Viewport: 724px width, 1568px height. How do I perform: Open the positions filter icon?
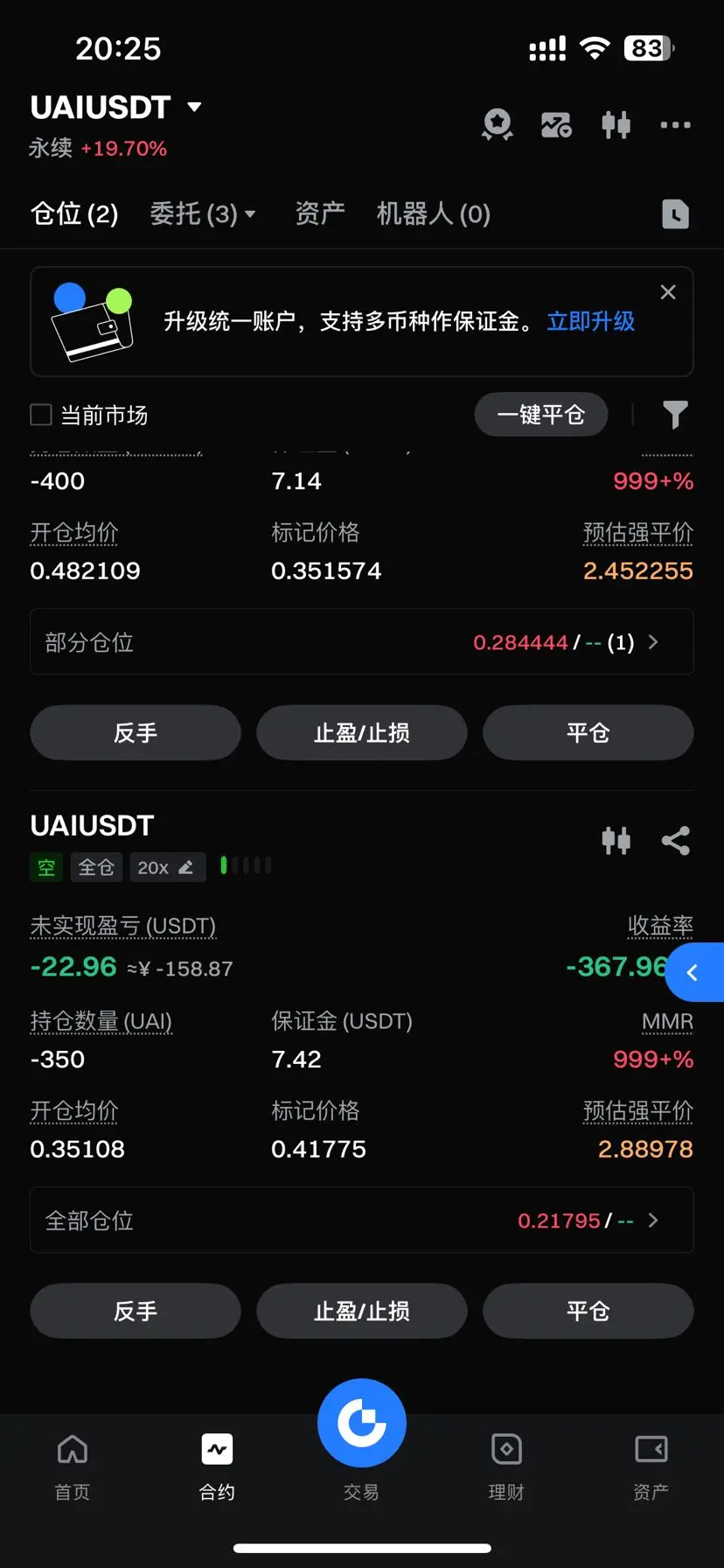[675, 415]
